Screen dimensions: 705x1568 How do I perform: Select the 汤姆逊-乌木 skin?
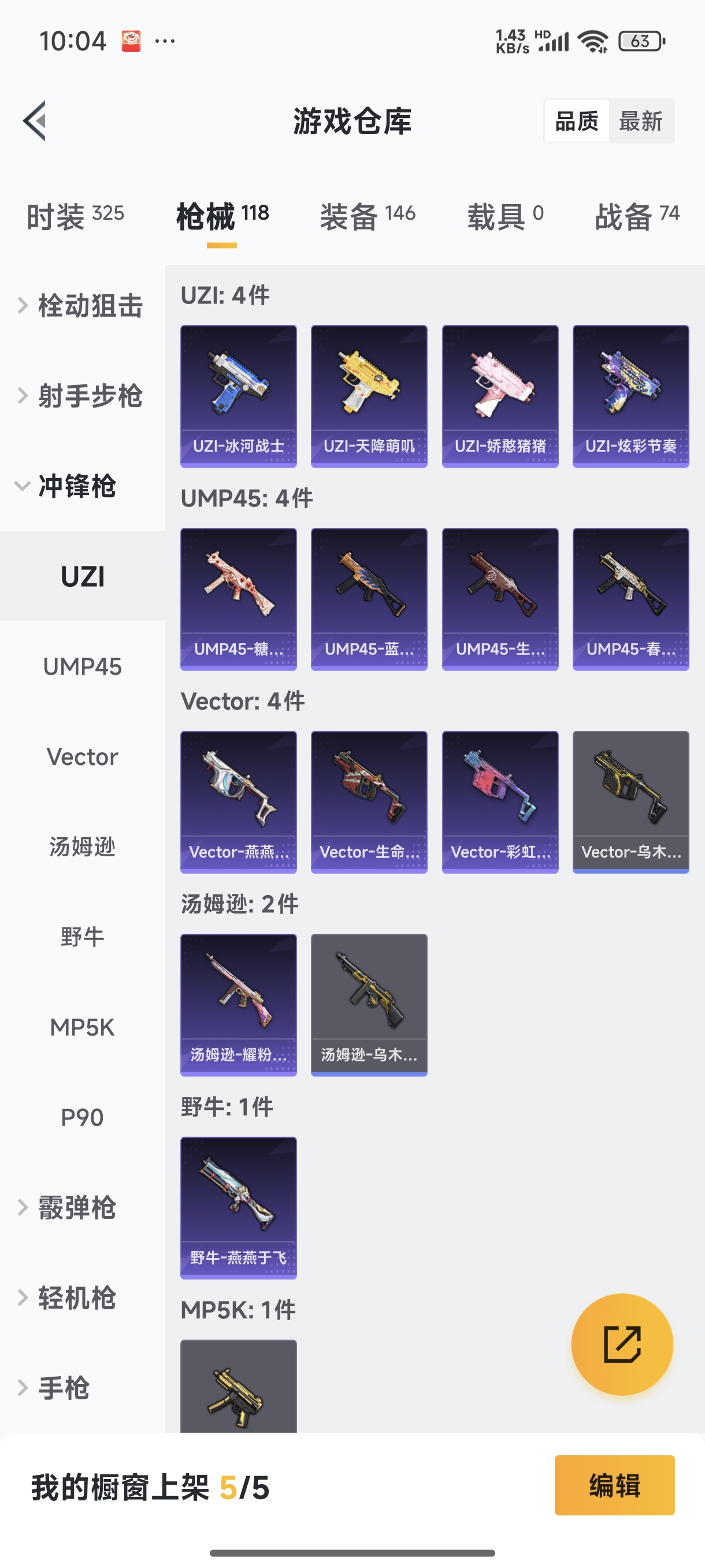point(369,1005)
